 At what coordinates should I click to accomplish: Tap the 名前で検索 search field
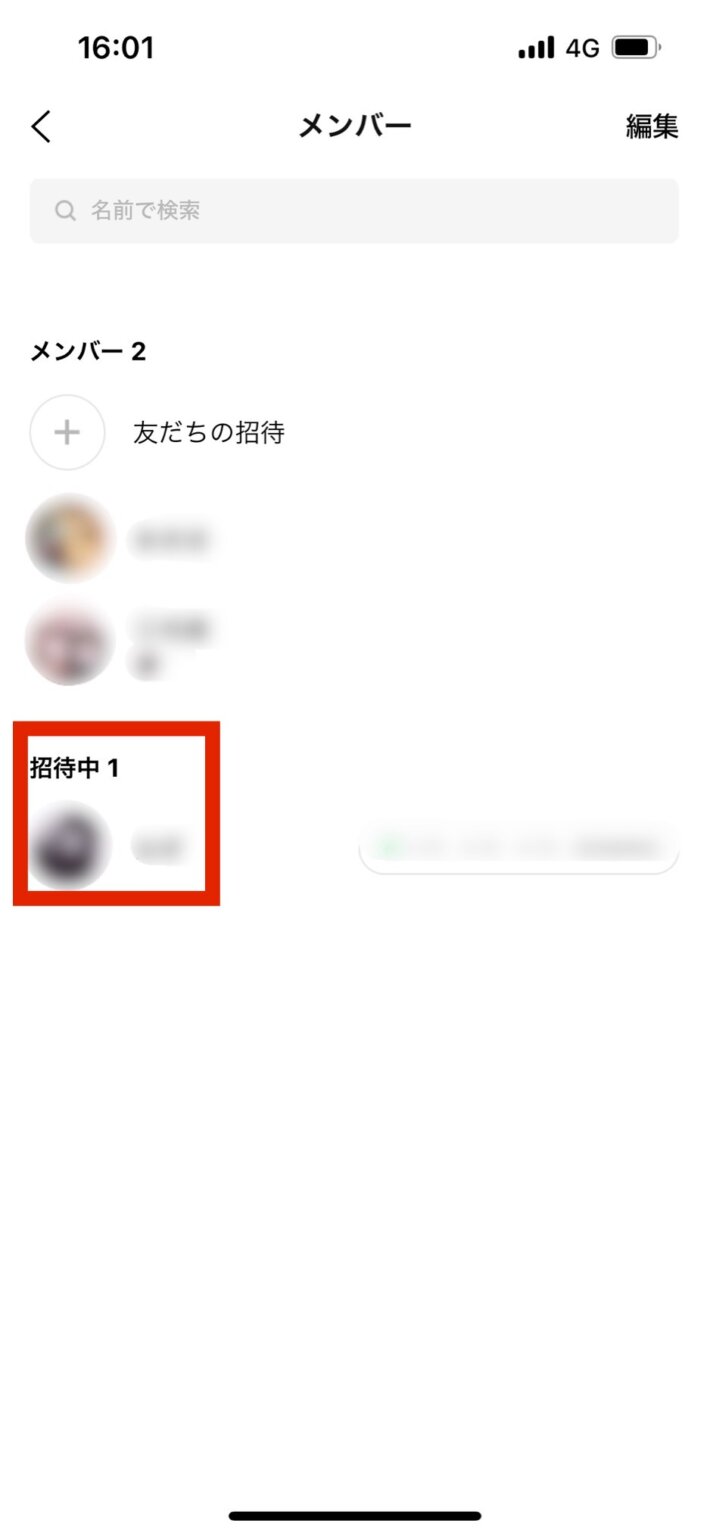(x=354, y=211)
